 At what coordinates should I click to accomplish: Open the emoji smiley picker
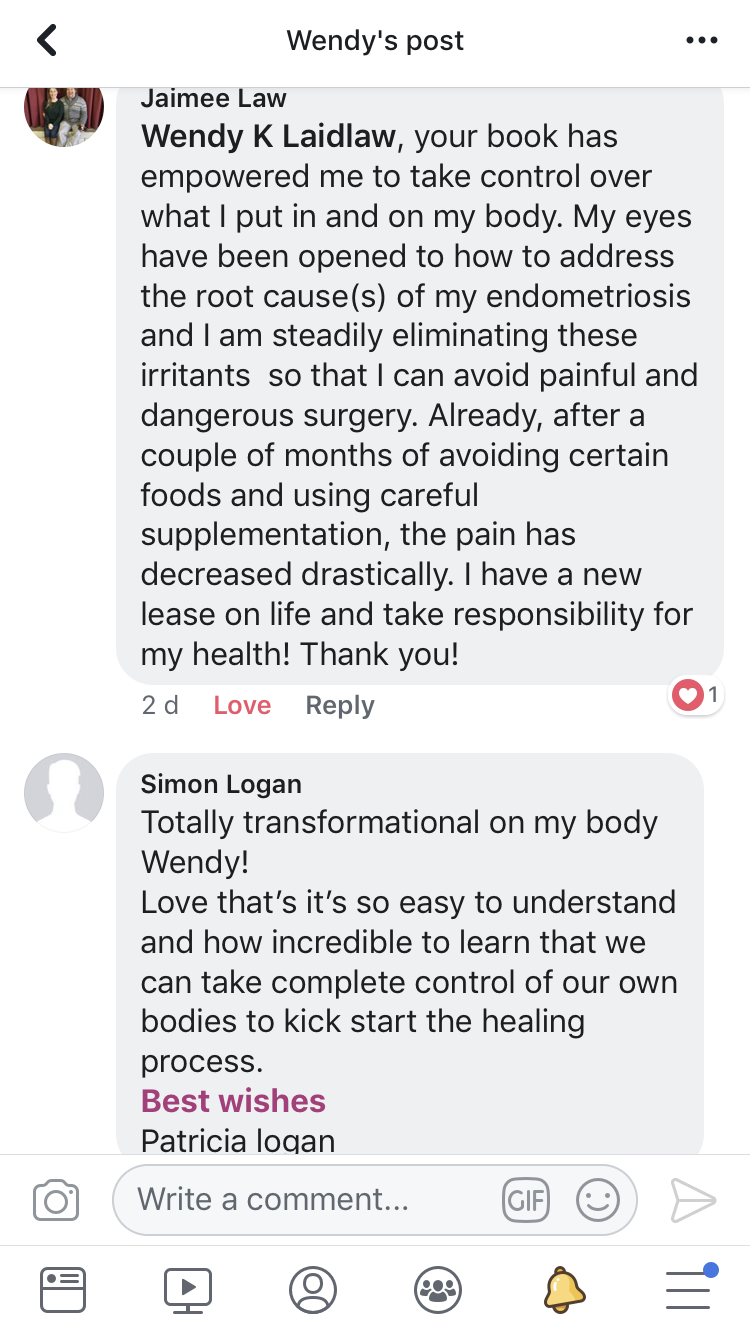click(598, 1199)
